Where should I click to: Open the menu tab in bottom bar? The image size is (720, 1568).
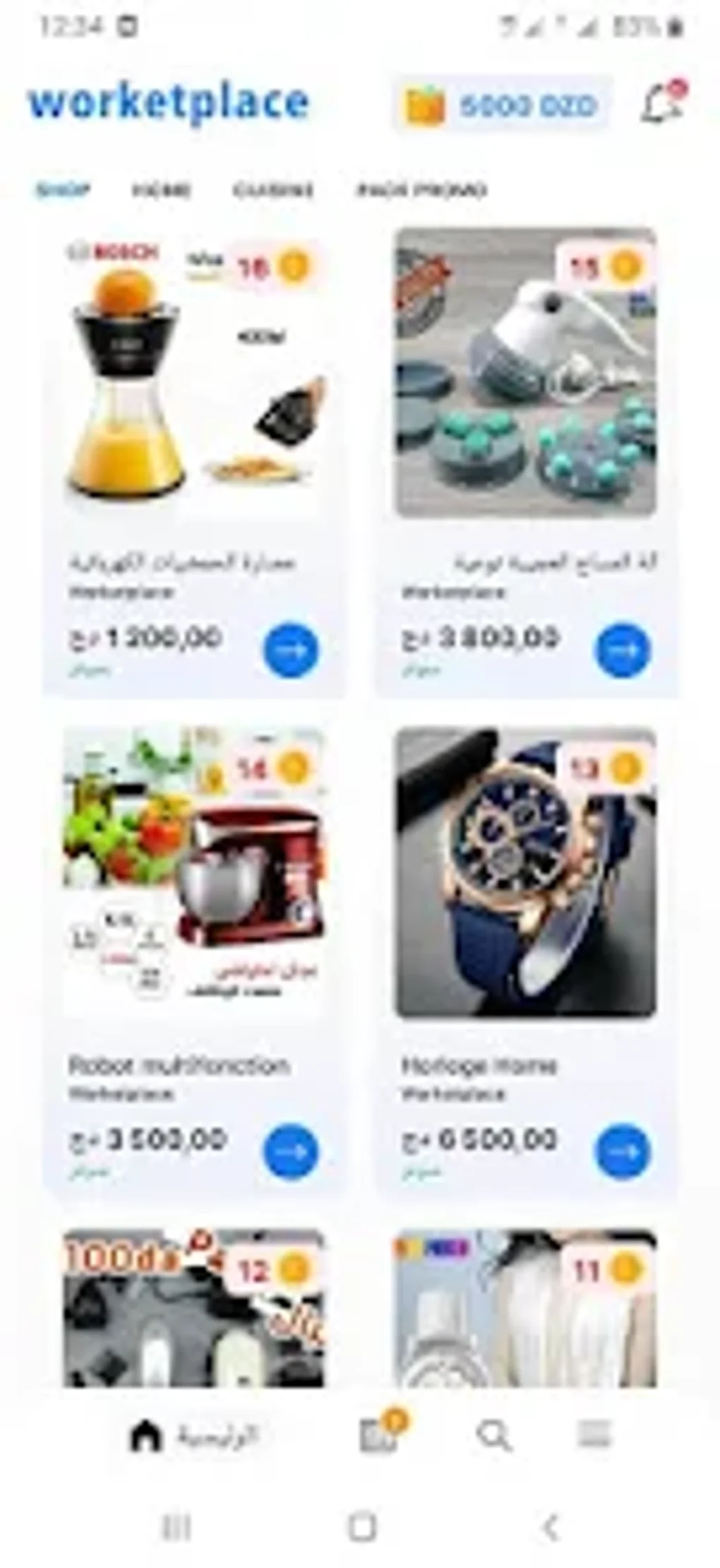[594, 1435]
